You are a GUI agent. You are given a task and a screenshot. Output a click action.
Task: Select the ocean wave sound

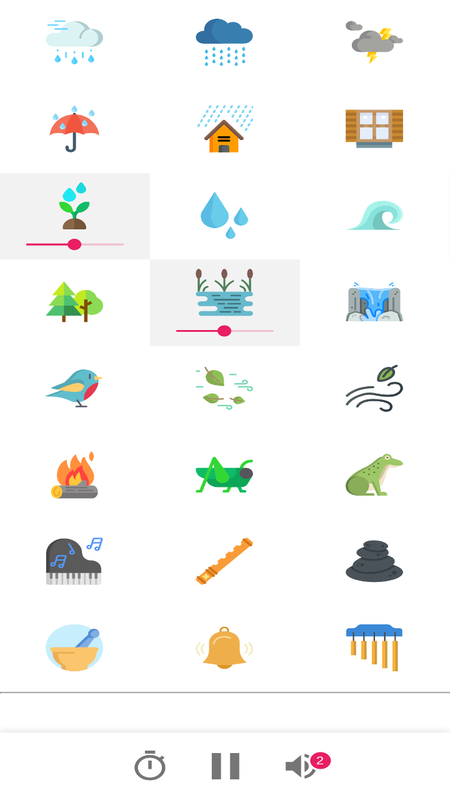[x=375, y=215]
